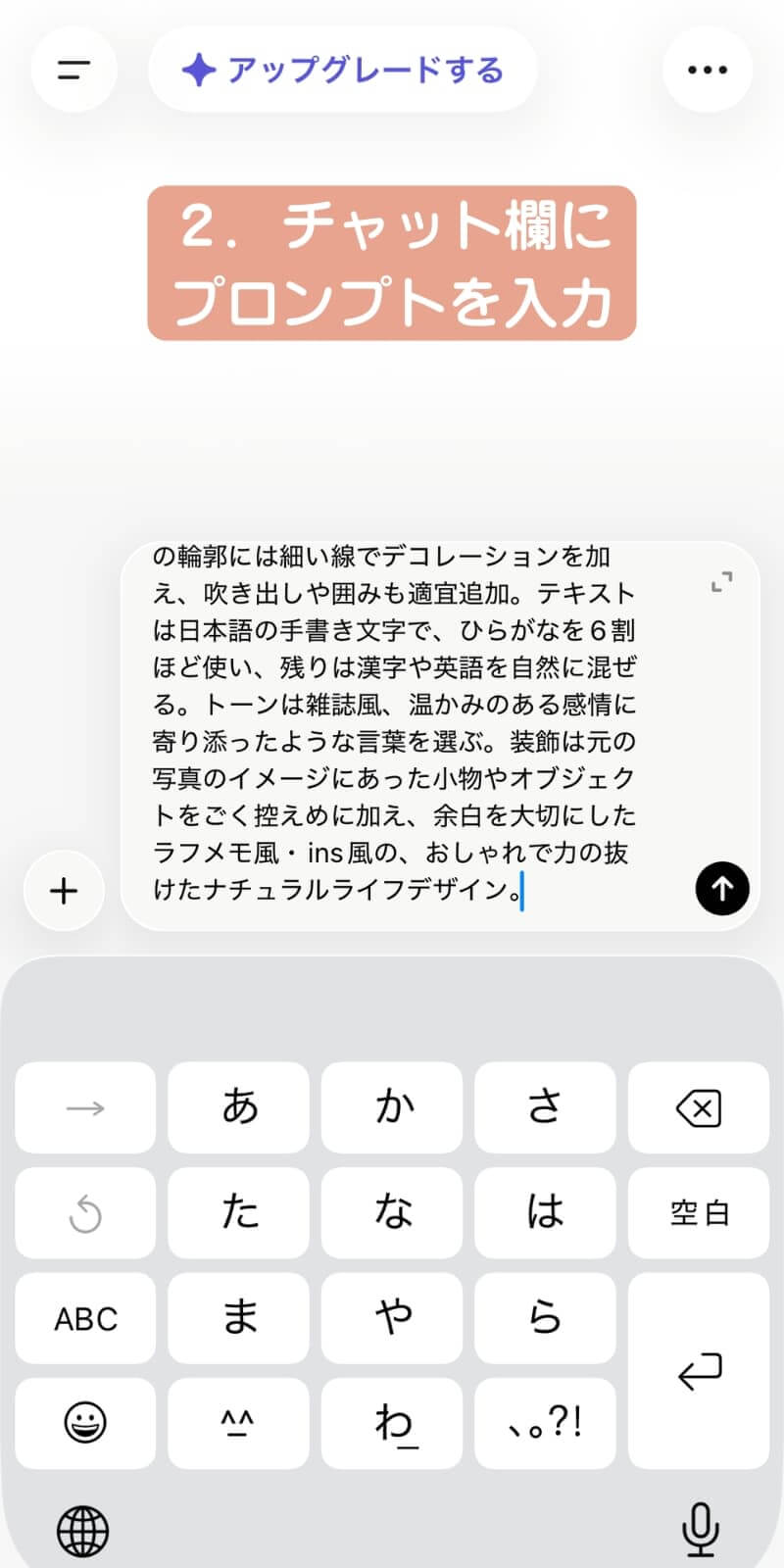Viewport: 784px width, 1568px height.
Task: Switch to the ABC keyboard layout
Action: pyautogui.click(x=85, y=1318)
